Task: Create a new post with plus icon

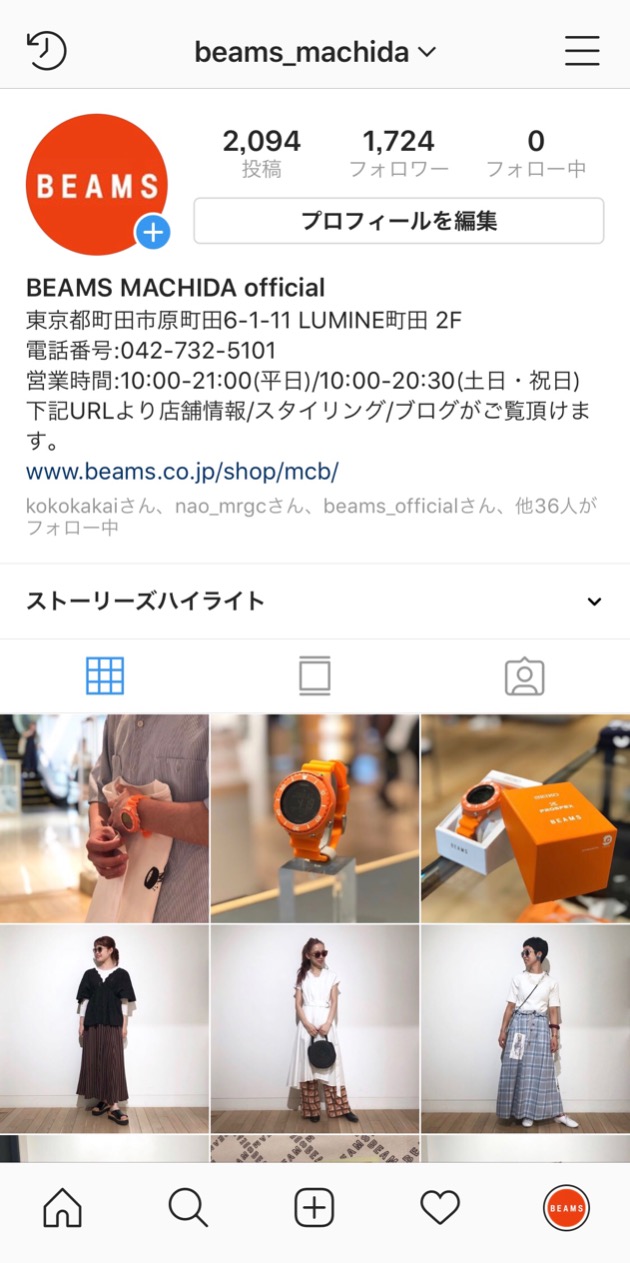Action: (314, 1209)
